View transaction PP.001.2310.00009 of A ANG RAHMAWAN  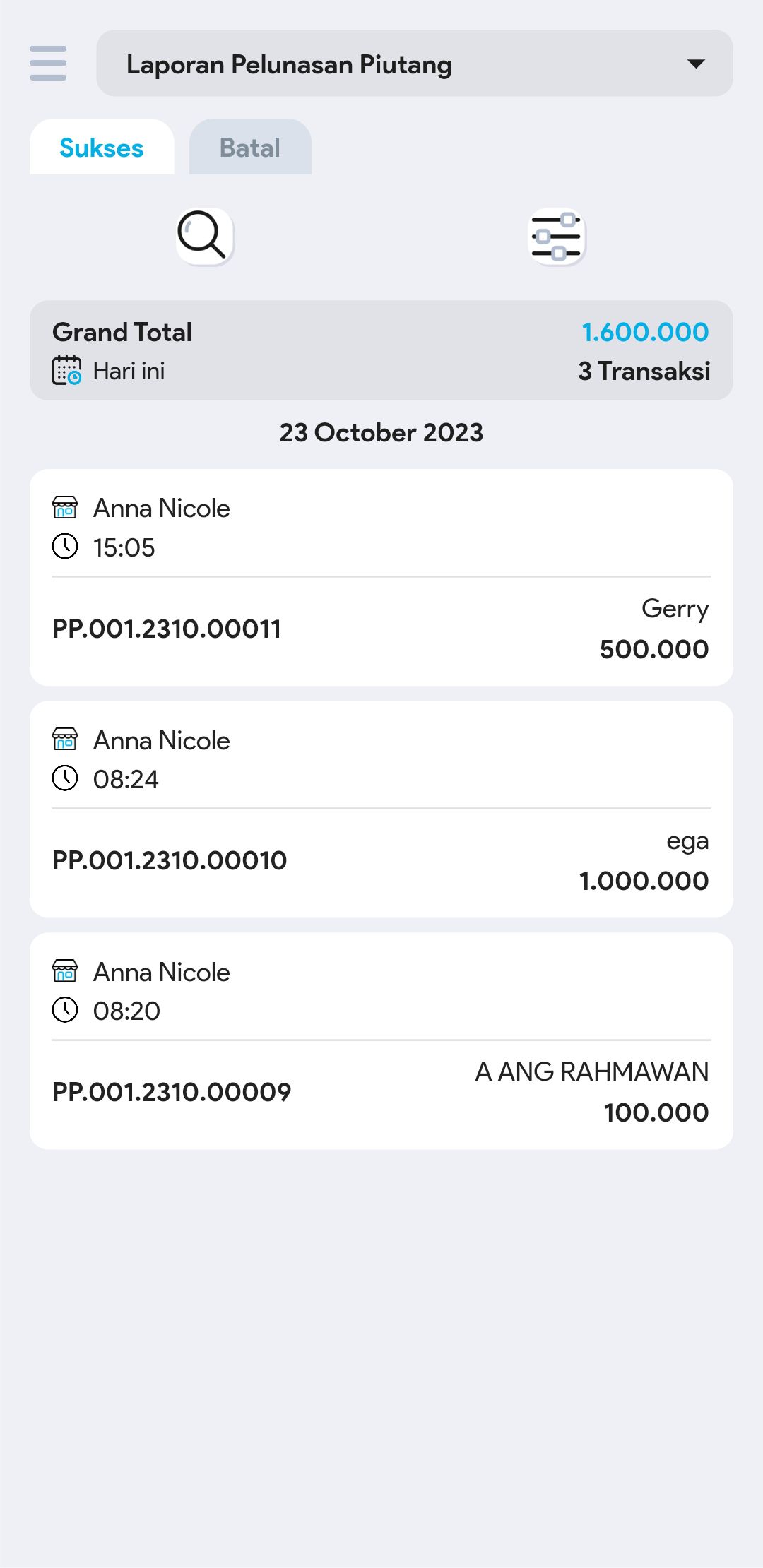tap(381, 1040)
